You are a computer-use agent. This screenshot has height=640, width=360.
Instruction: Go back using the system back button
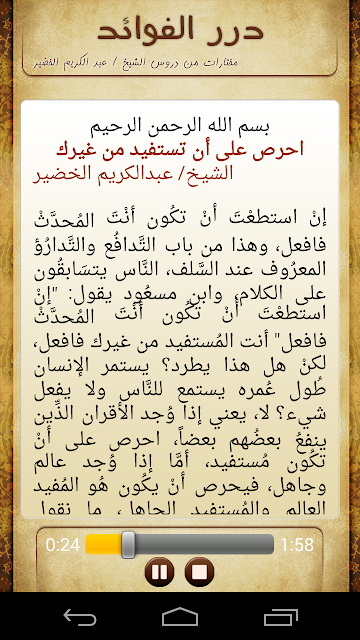80,617
